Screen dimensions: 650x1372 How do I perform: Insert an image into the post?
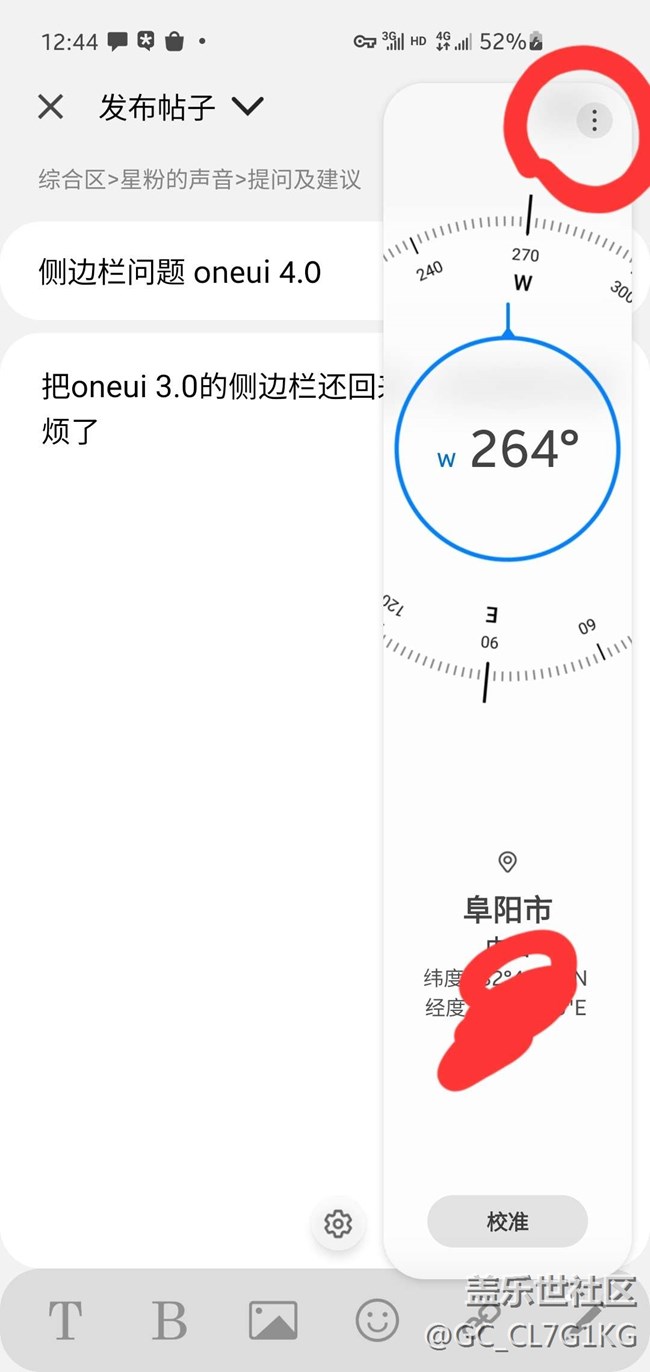(x=273, y=1321)
